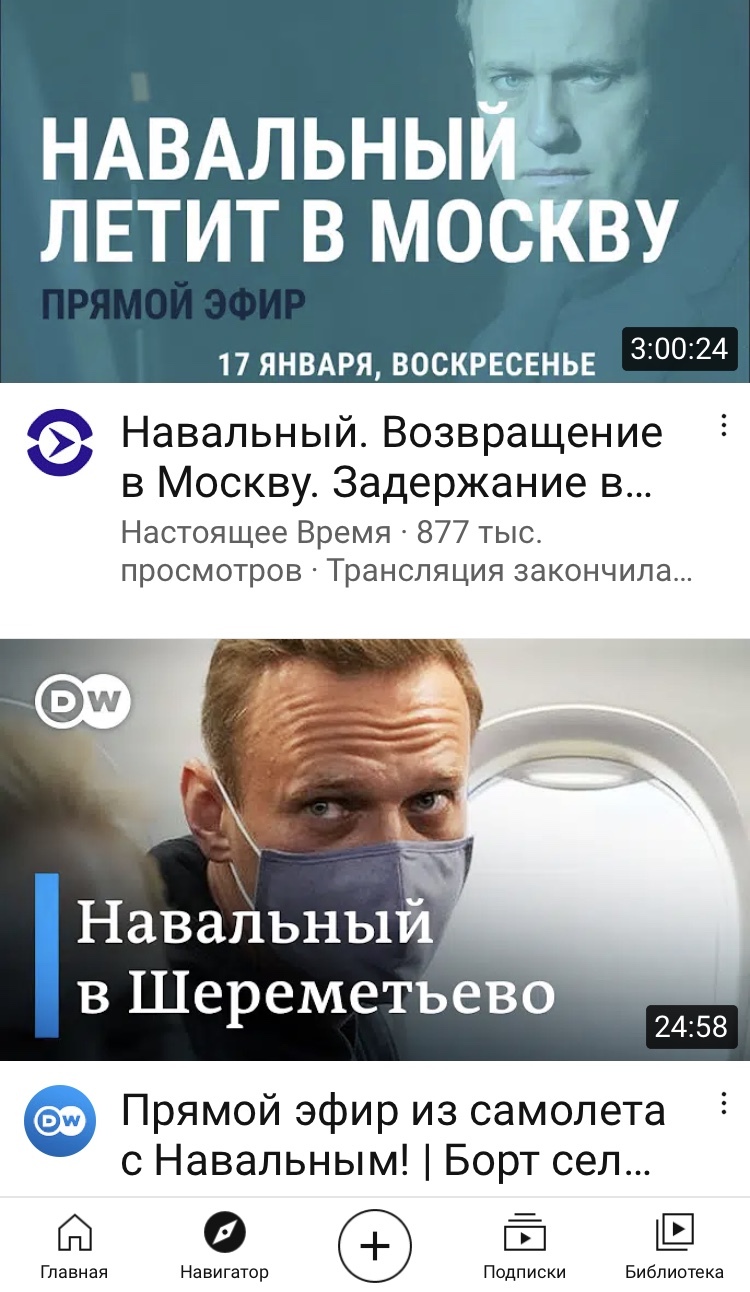Image resolution: width=750 pixels, height=1292 pixels.
Task: Open video title Прямой эфир из самолета
Action: tap(392, 1135)
